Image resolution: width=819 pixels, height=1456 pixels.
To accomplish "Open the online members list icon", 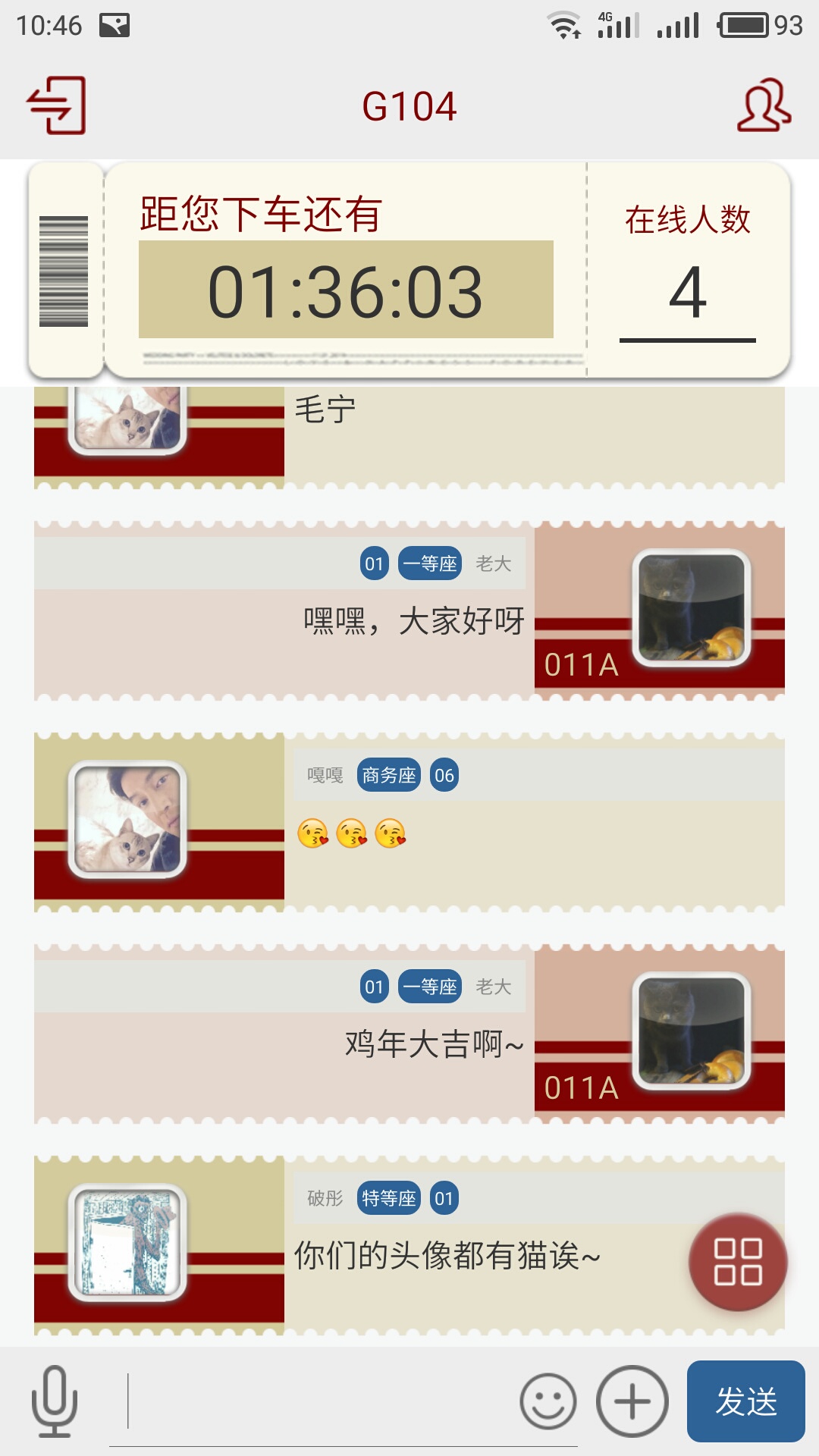I will (764, 105).
